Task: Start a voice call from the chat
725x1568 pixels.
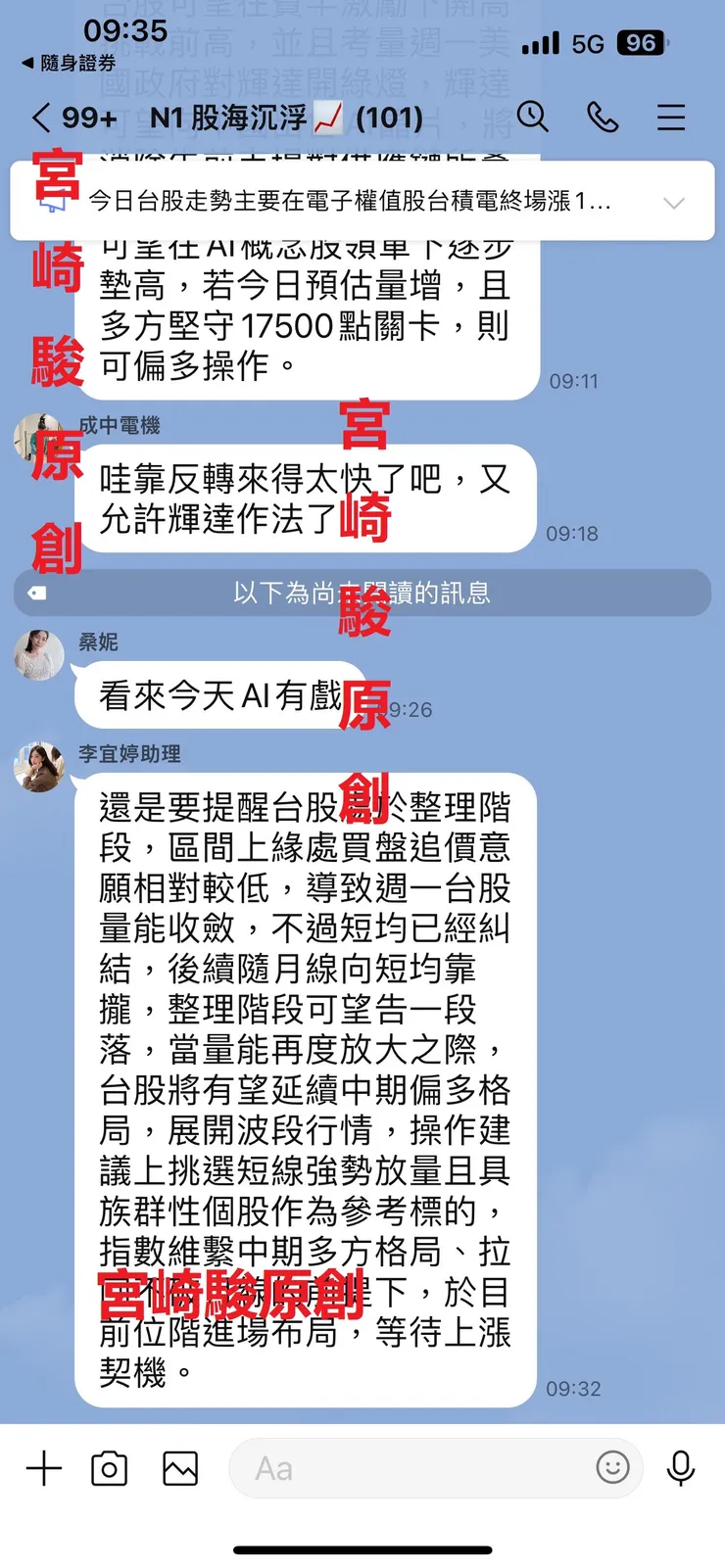Action: tap(603, 117)
